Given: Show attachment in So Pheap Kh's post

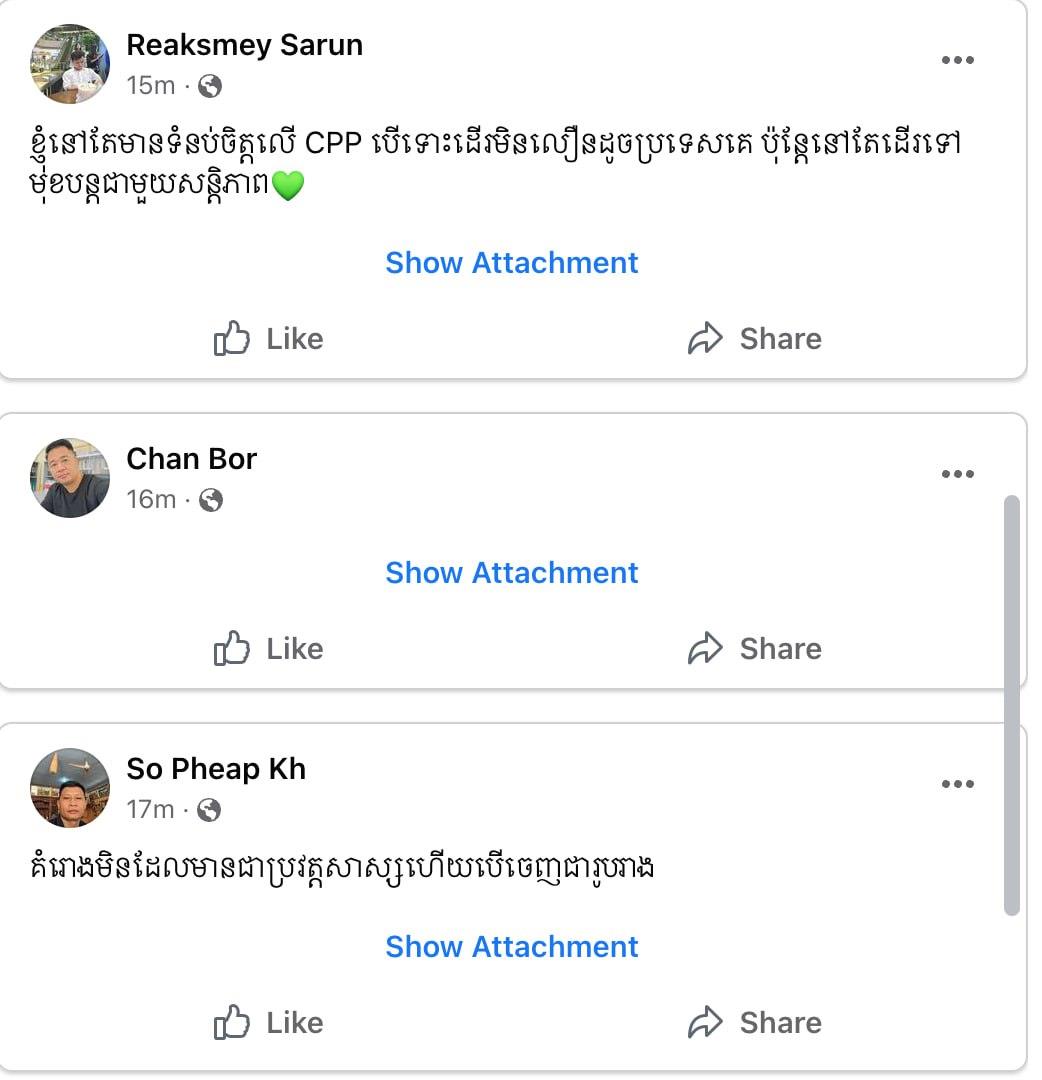Looking at the screenshot, I should click(511, 947).
